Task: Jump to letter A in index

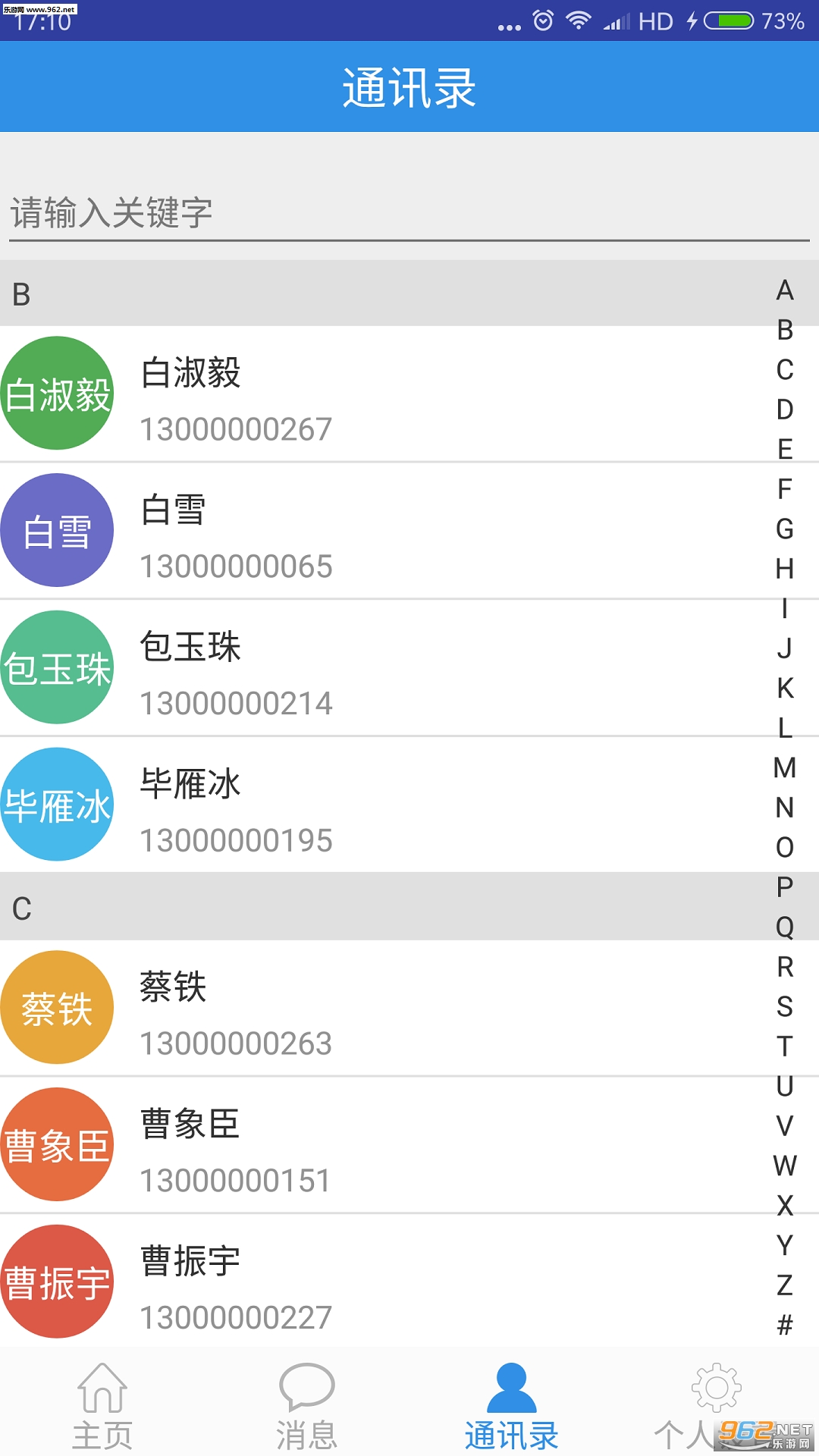Action: click(x=785, y=290)
